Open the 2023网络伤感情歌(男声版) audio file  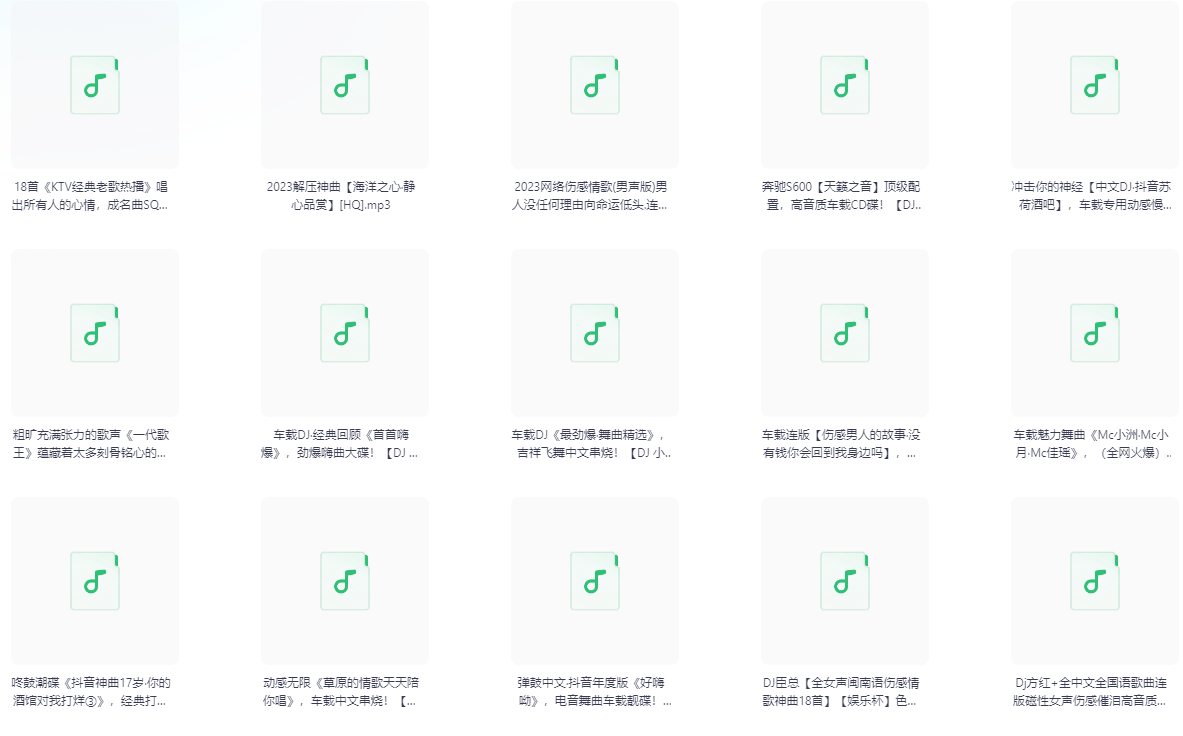(x=595, y=85)
